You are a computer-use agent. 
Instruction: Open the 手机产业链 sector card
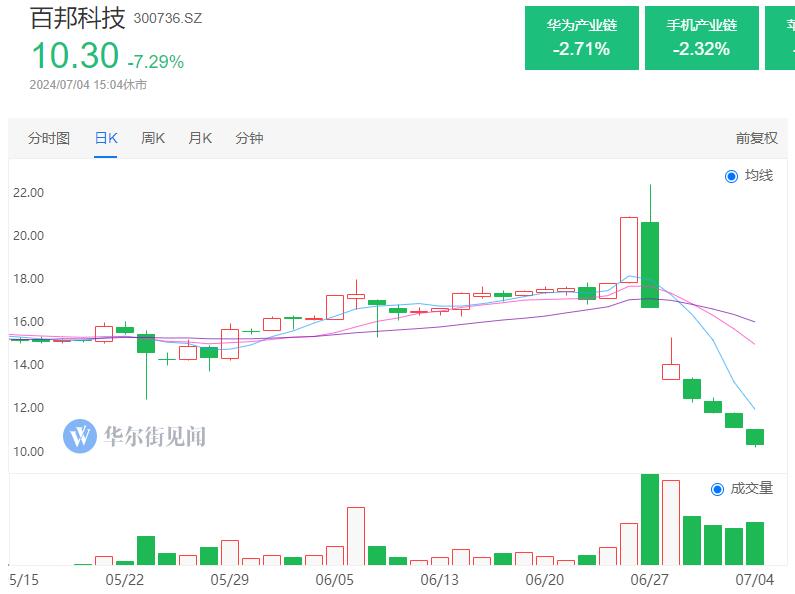[701, 37]
